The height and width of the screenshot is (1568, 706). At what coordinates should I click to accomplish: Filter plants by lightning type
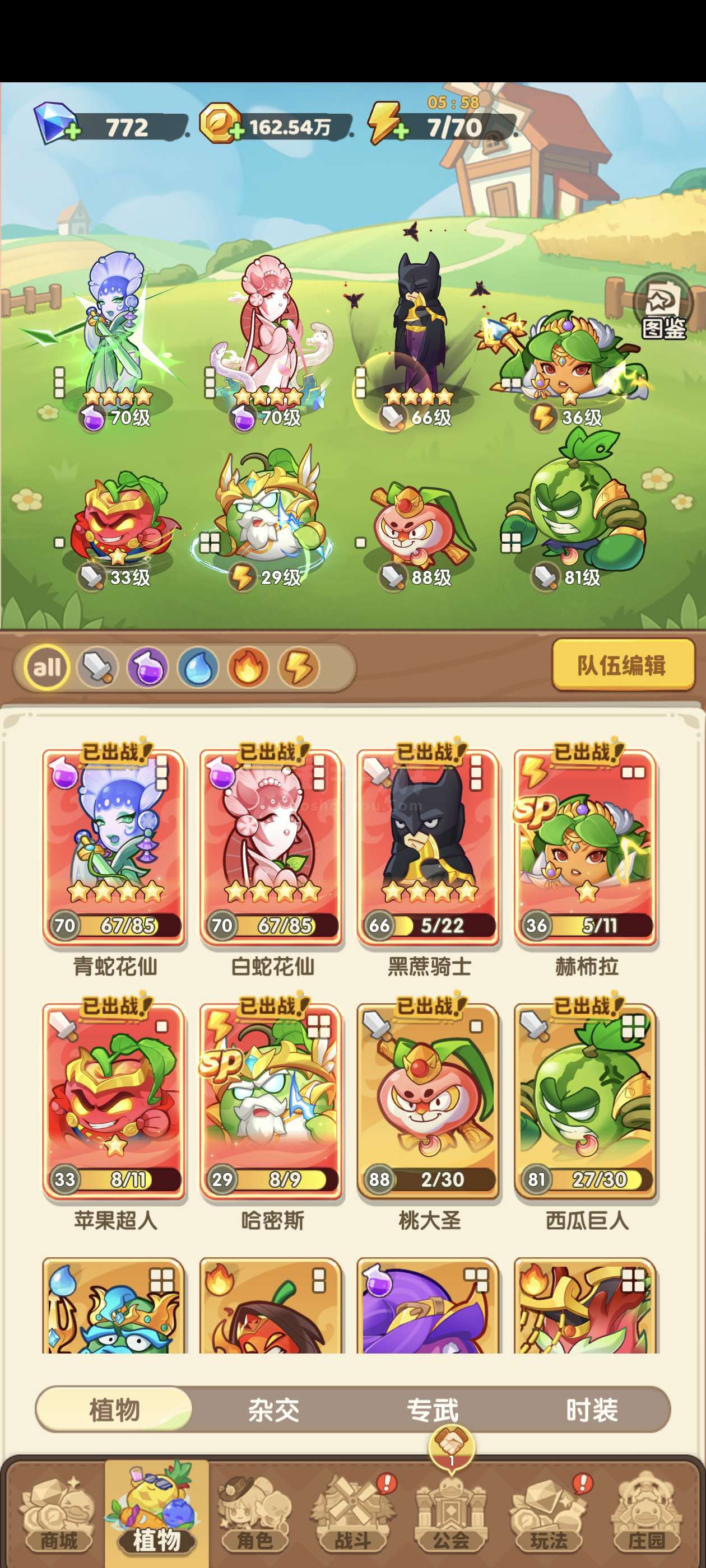pyautogui.click(x=299, y=667)
